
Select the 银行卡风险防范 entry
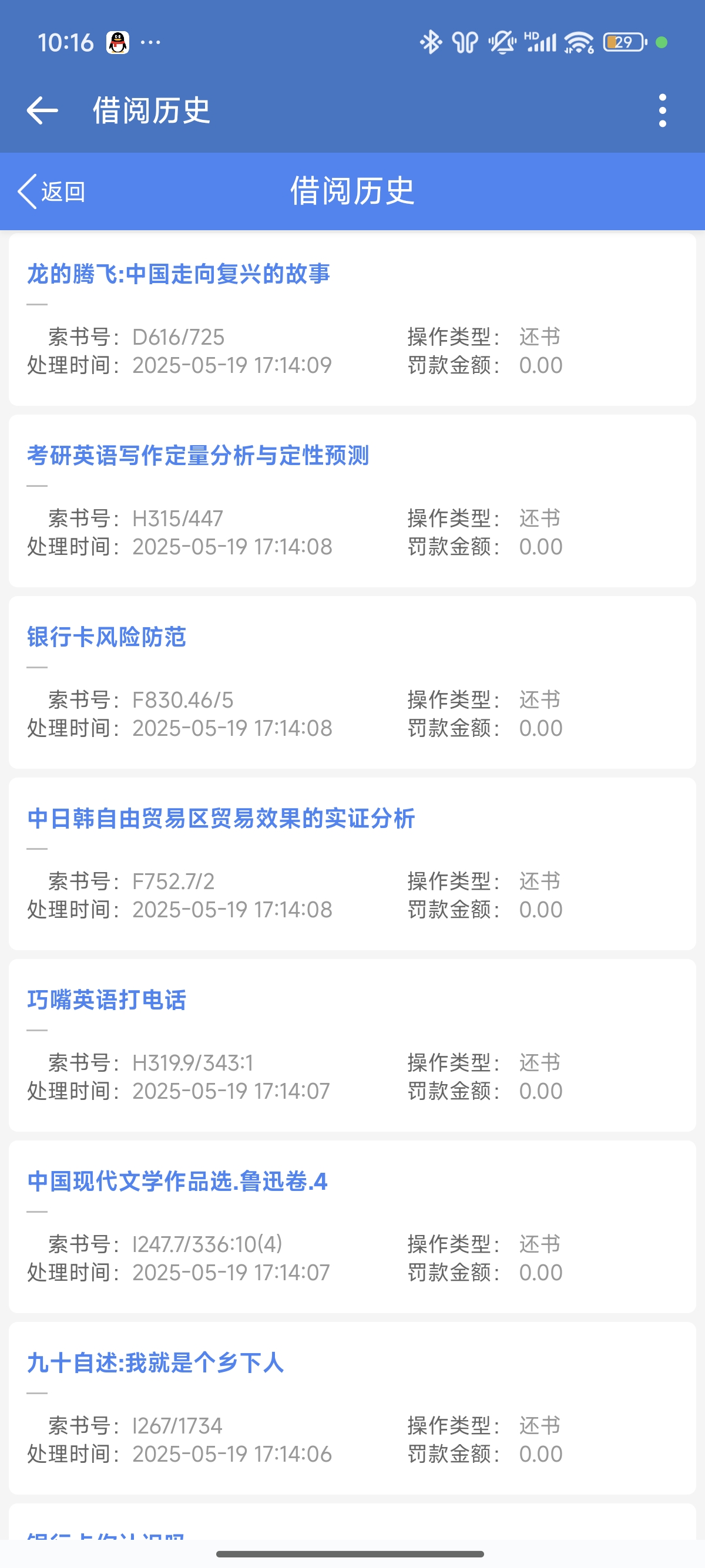106,637
